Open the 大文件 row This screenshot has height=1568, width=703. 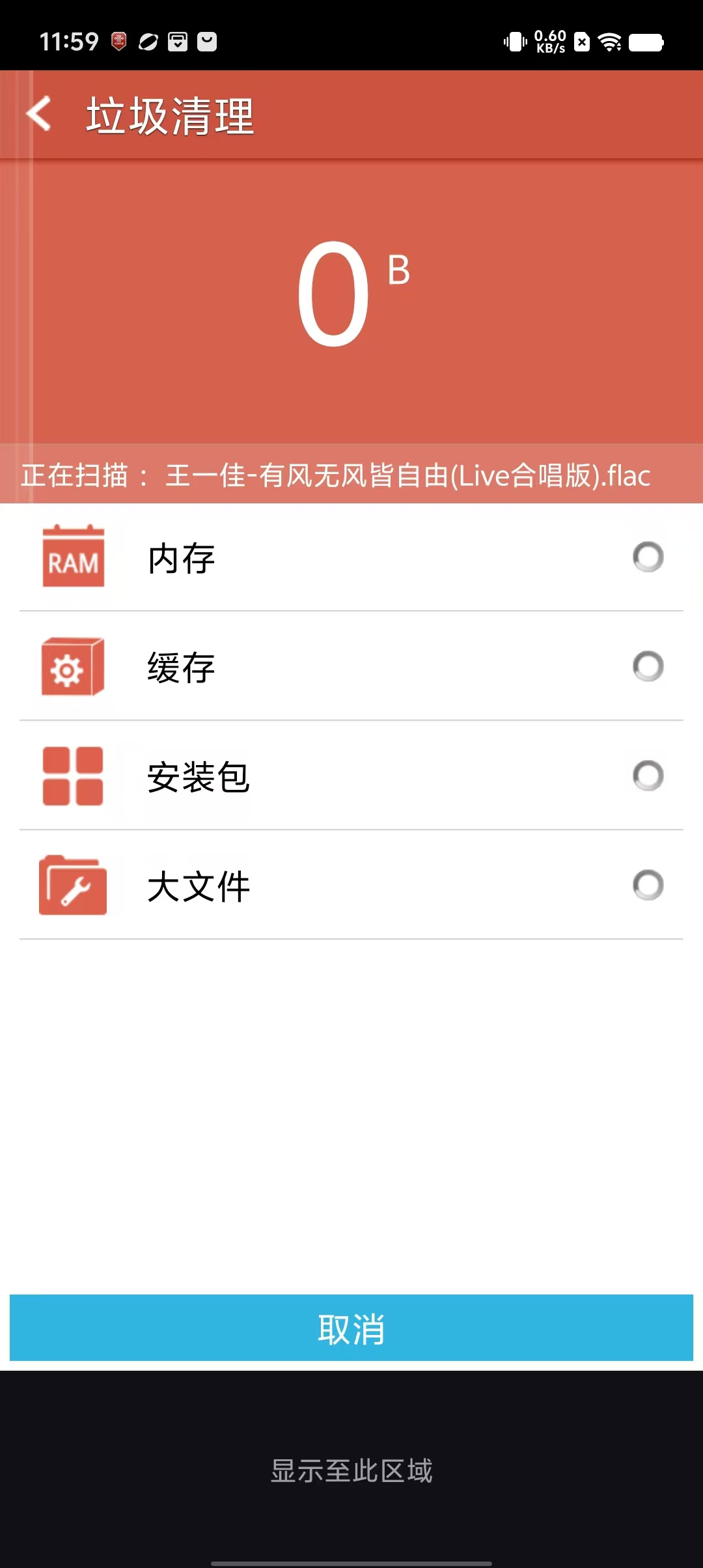(351, 886)
